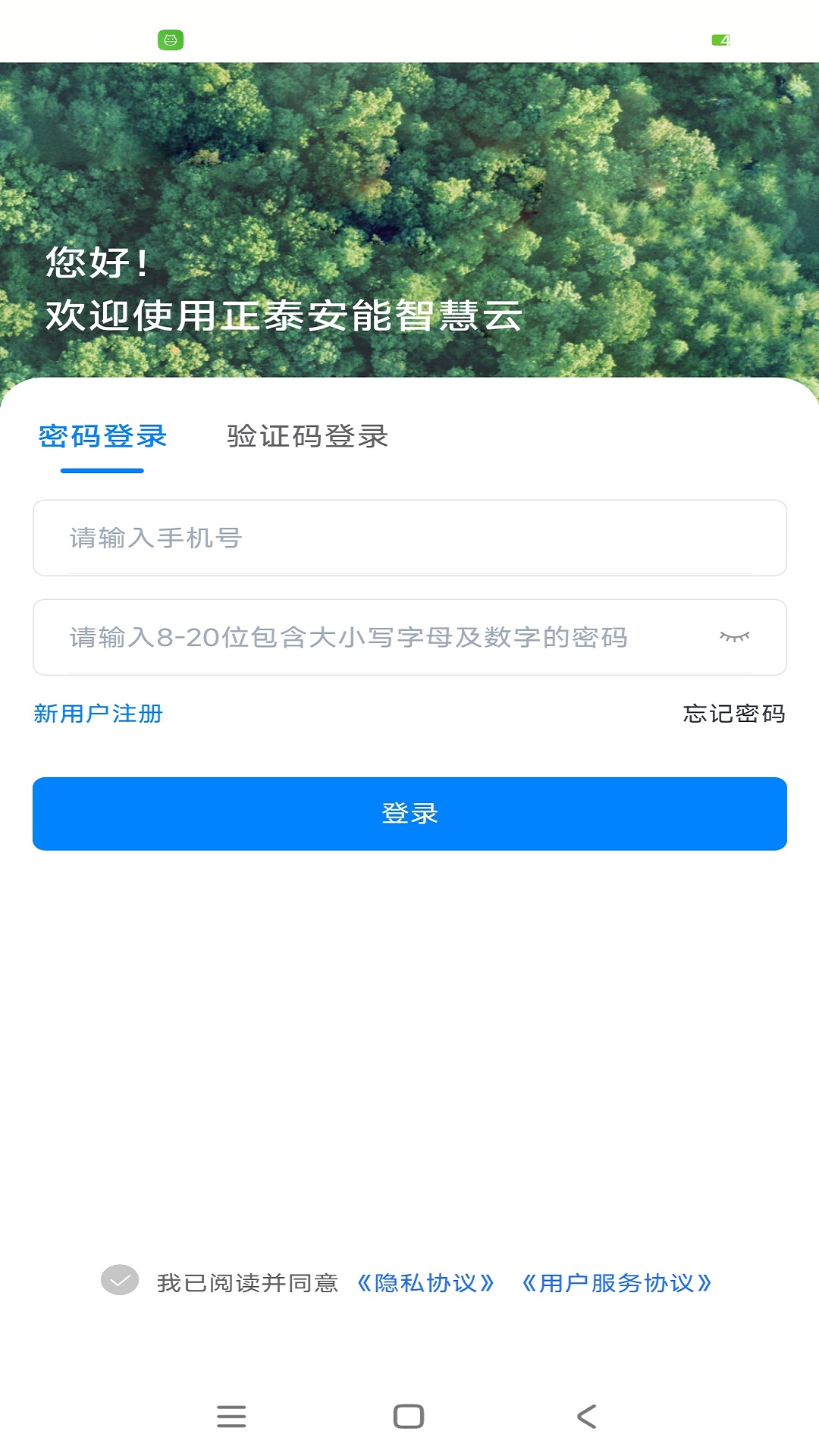Open the 《用户服务协议》 link
The image size is (819, 1456).
(x=617, y=1283)
